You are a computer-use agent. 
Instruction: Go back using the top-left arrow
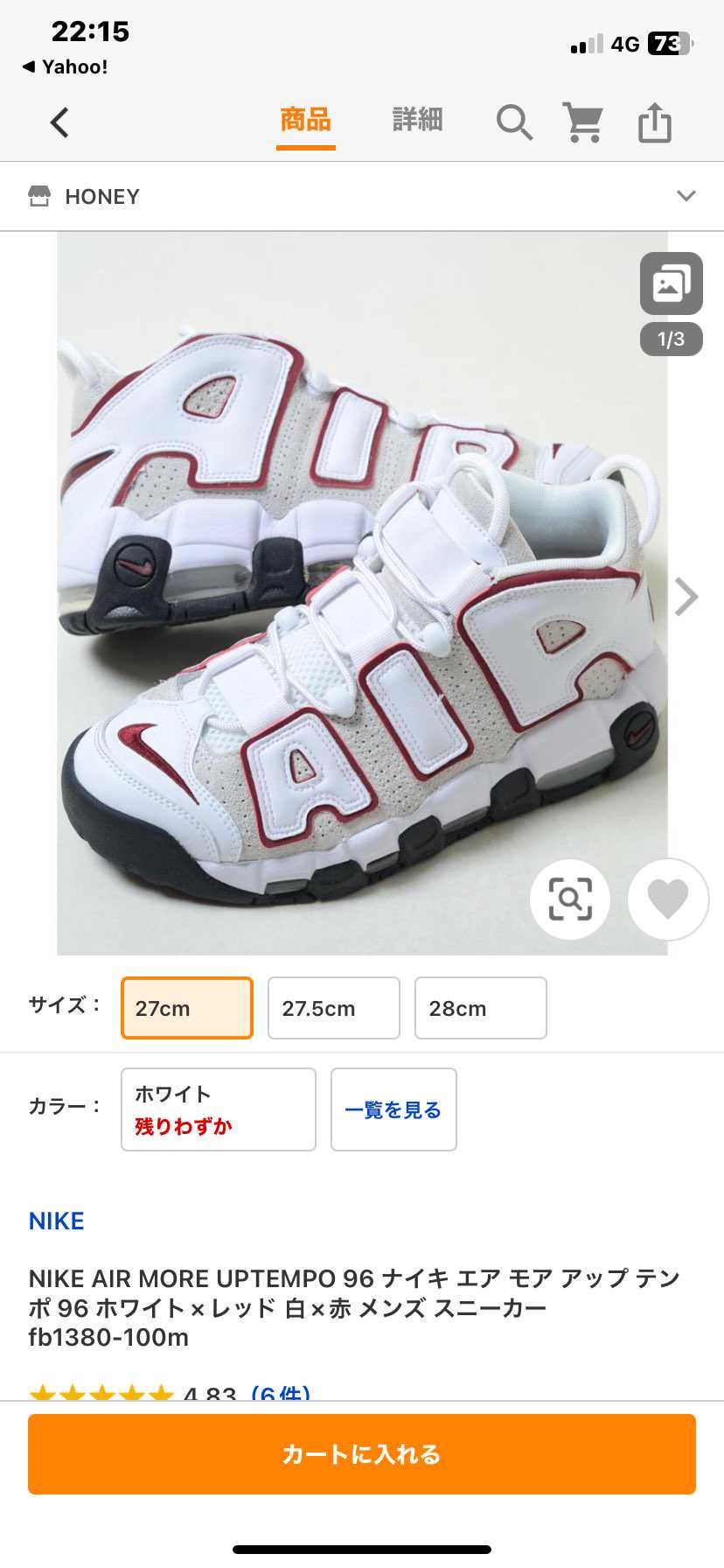point(59,122)
